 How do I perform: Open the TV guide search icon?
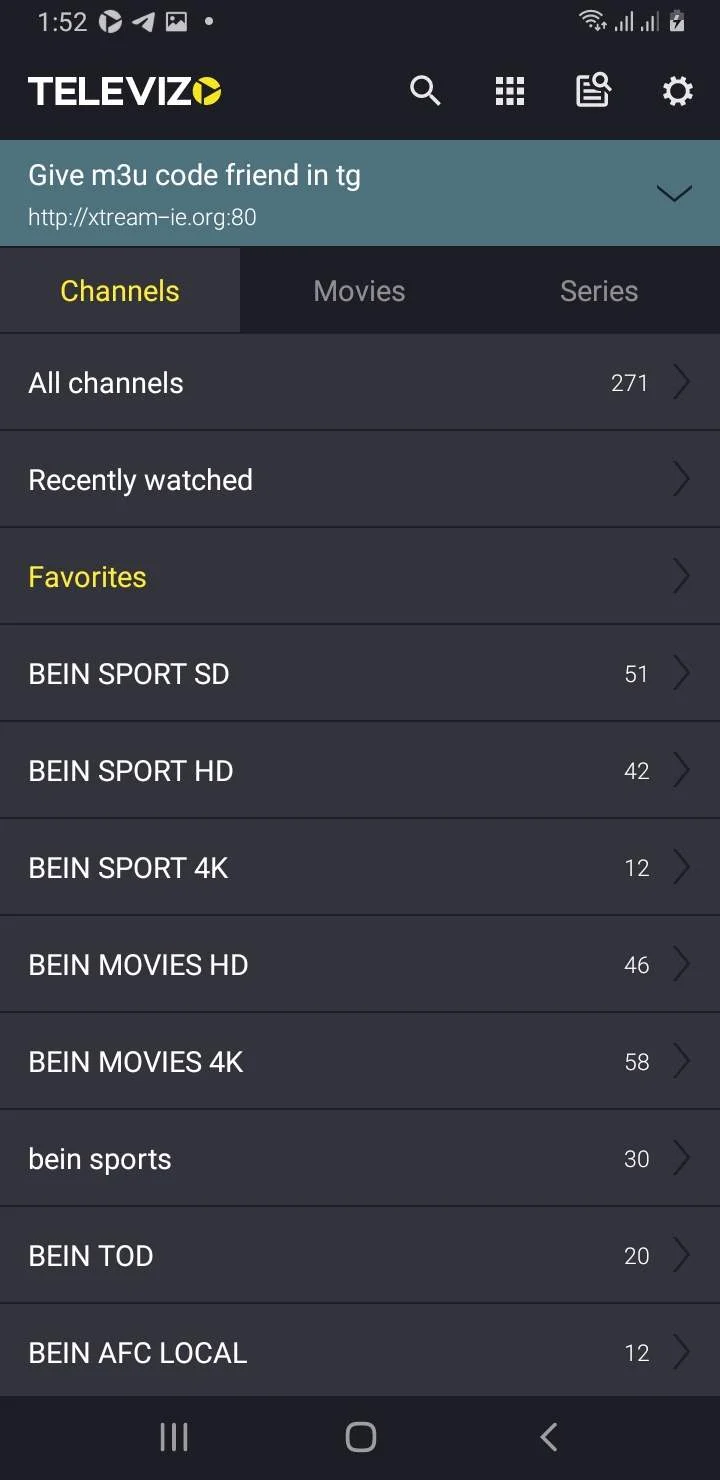(x=593, y=91)
